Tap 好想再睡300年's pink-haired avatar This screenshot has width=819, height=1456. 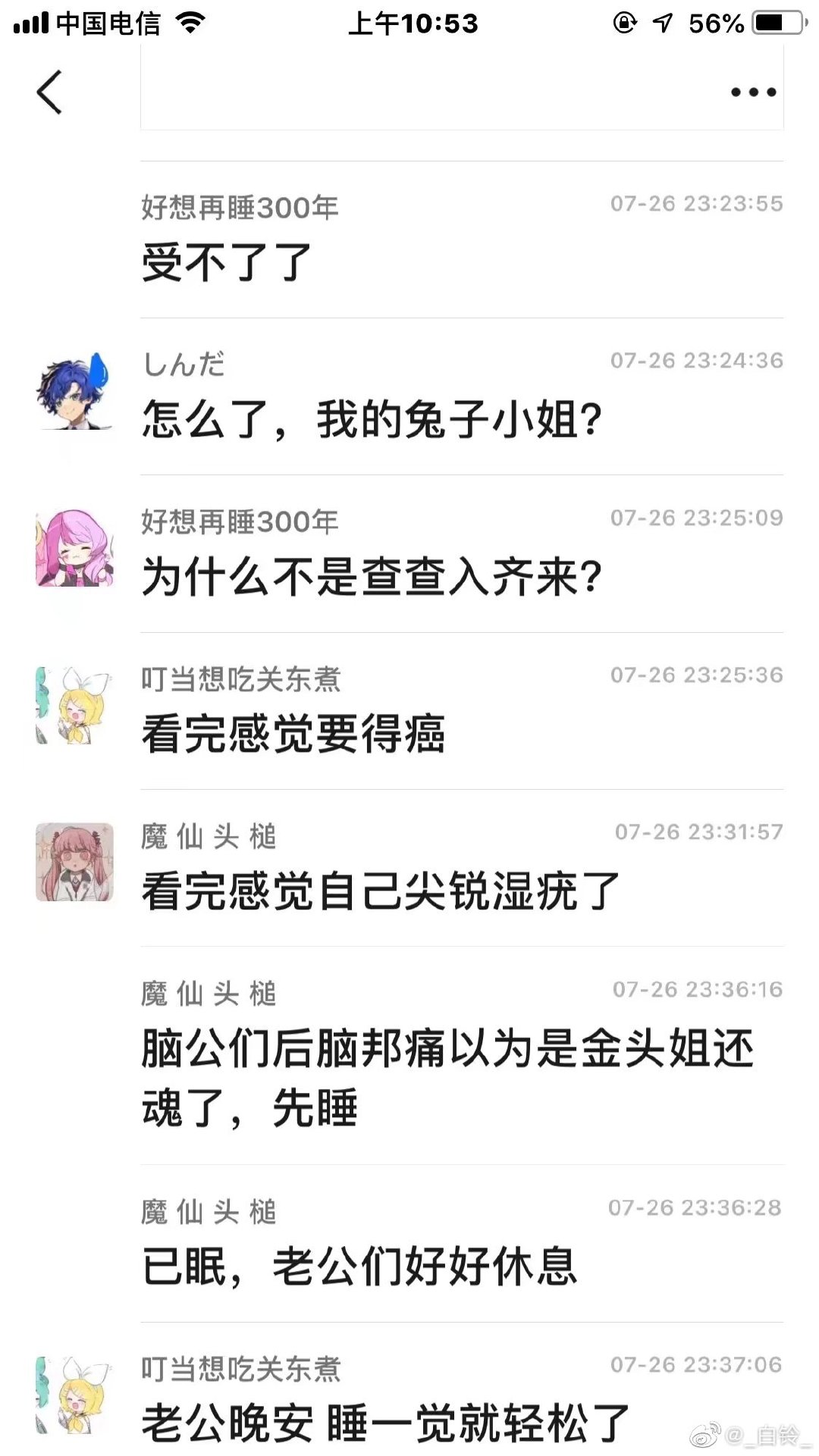pyautogui.click(x=74, y=548)
